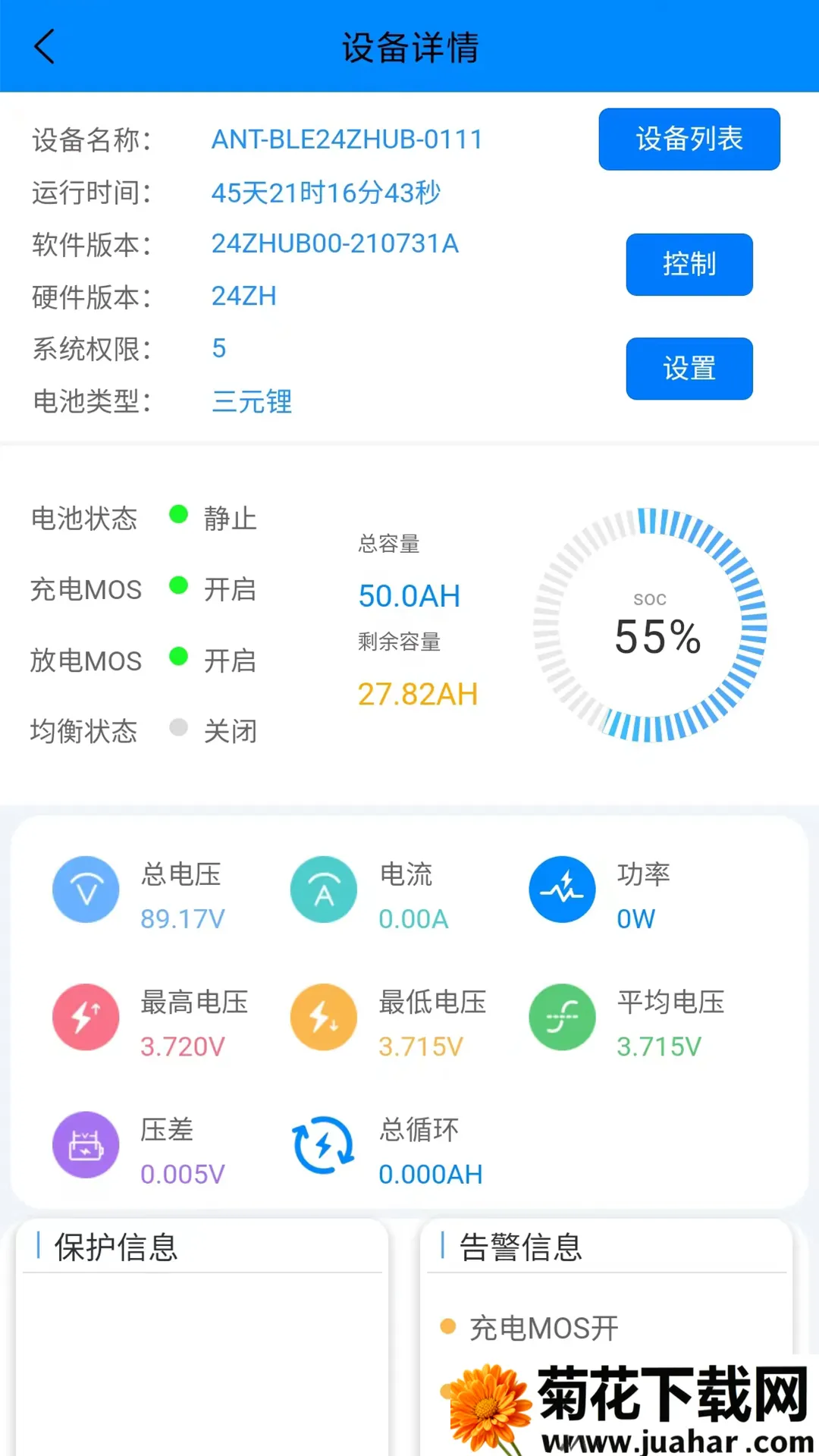Click the 电流 current icon
819x1456 pixels.
point(323,890)
